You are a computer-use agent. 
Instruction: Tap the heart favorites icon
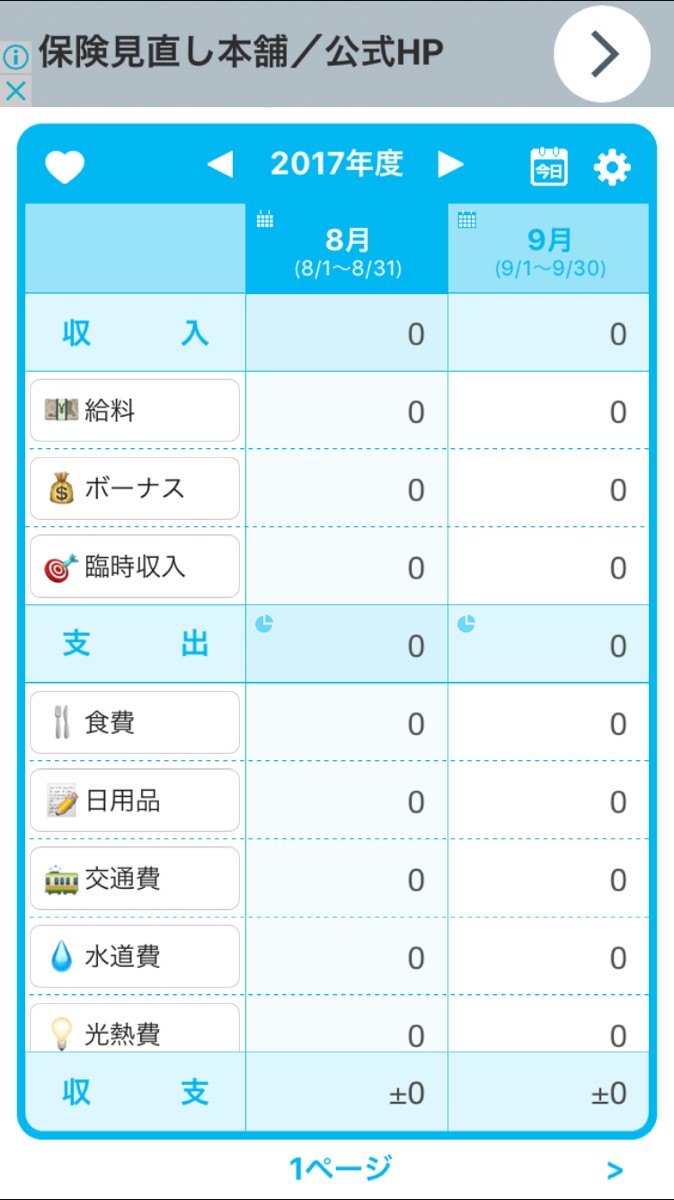[65, 167]
